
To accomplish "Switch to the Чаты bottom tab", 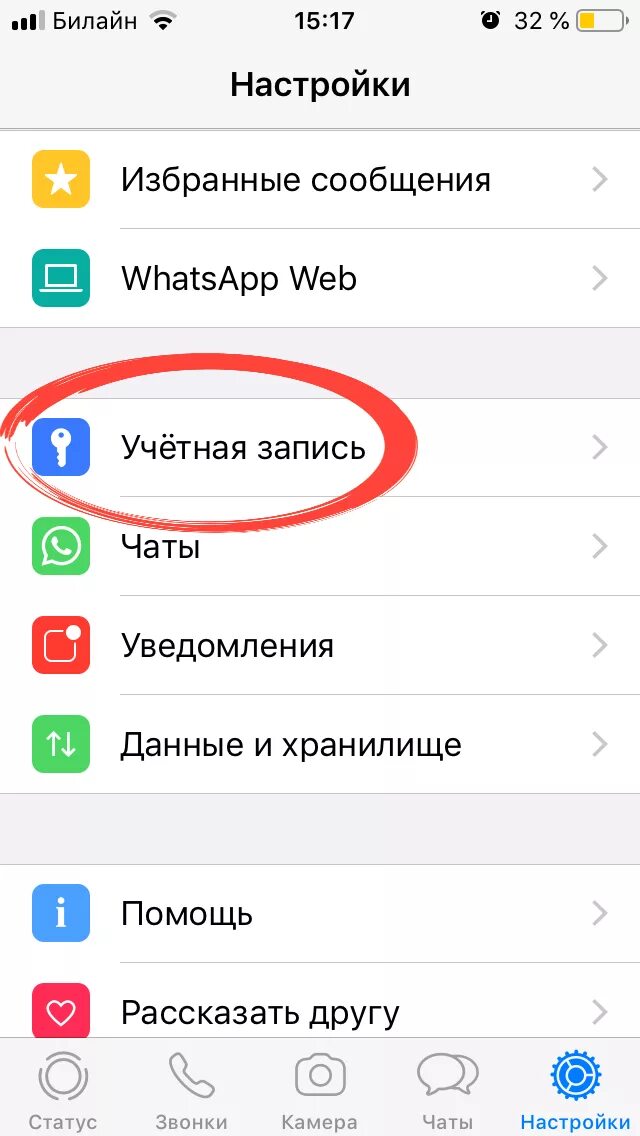I will [x=447, y=1089].
